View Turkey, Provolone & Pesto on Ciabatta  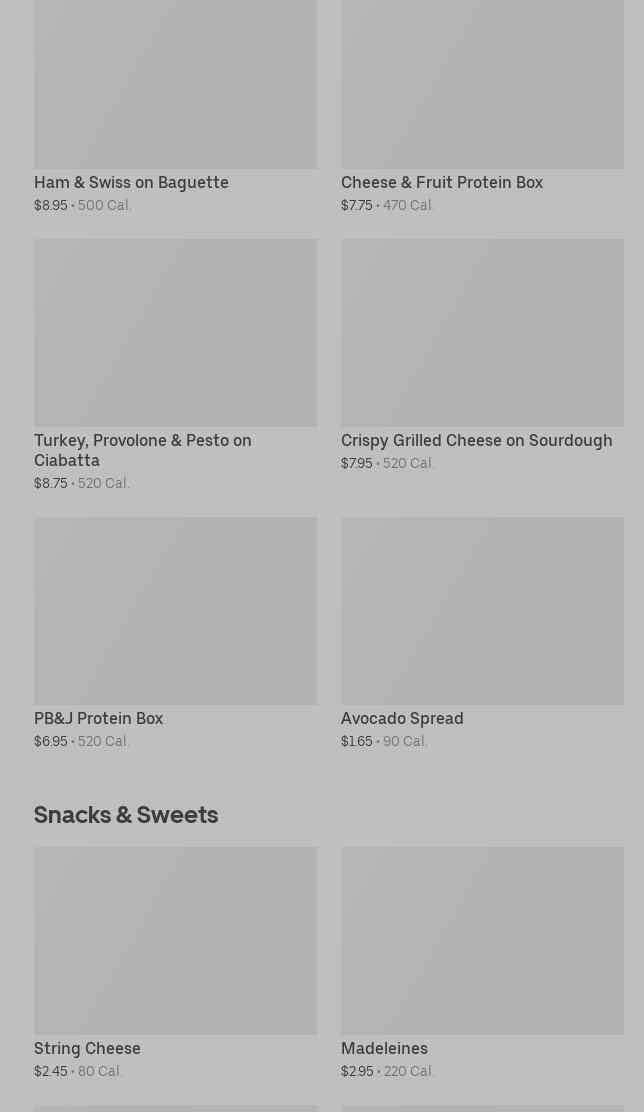pos(175,365)
